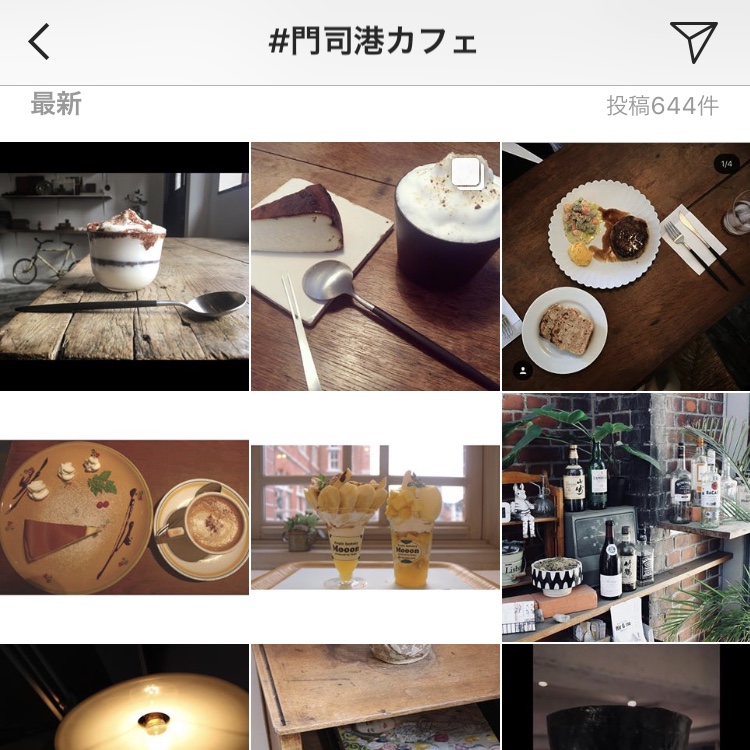View the hamburger steak plate post

click(x=626, y=266)
